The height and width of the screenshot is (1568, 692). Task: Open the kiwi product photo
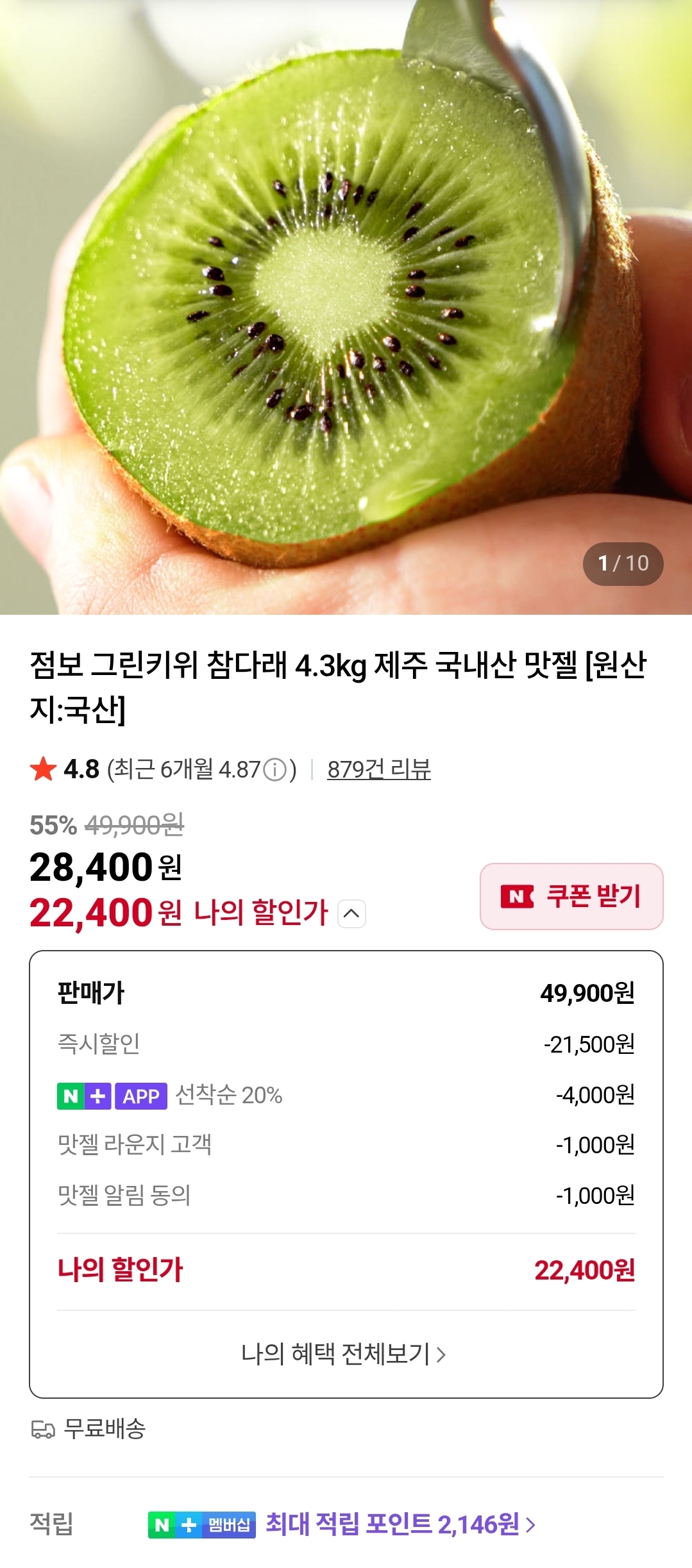point(346,307)
